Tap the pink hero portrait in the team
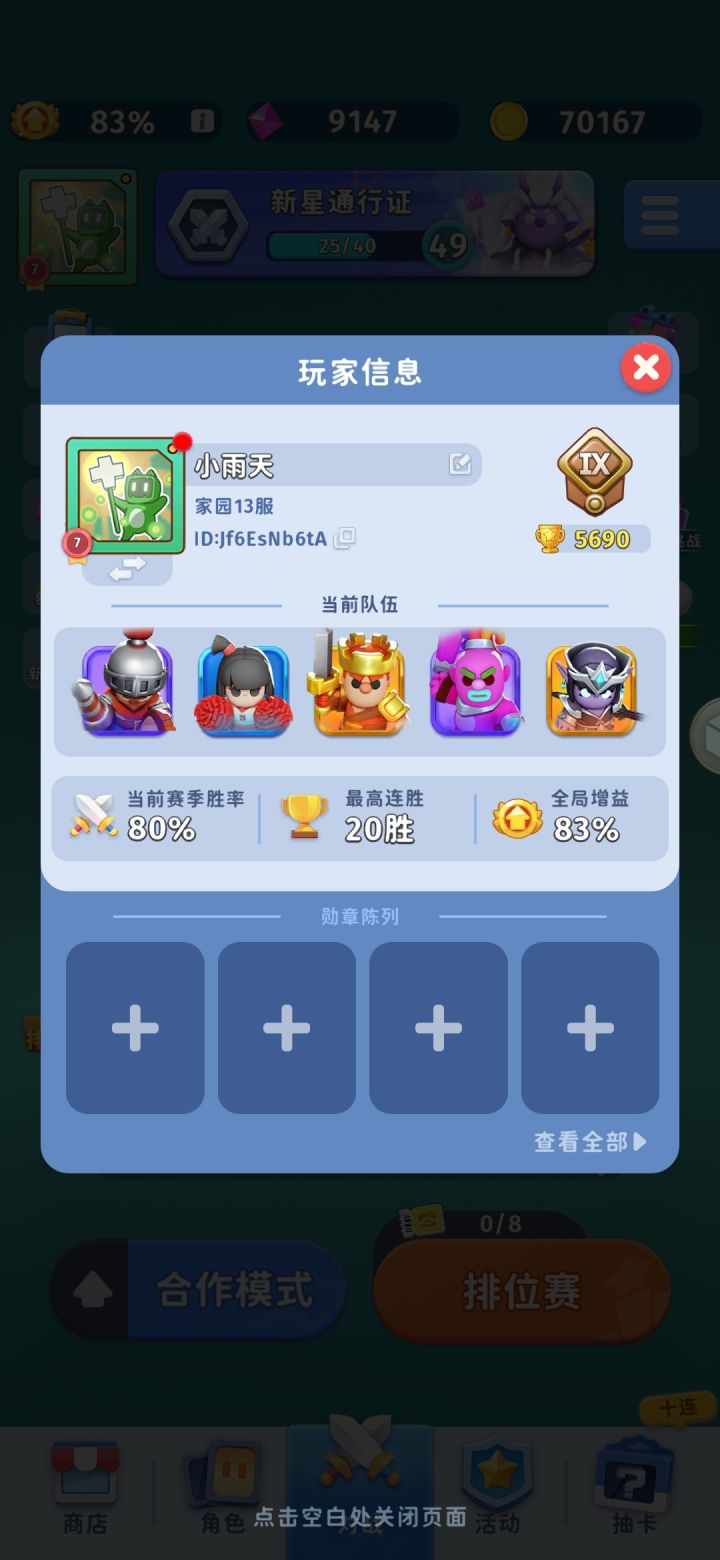This screenshot has width=720, height=1560. [x=476, y=688]
